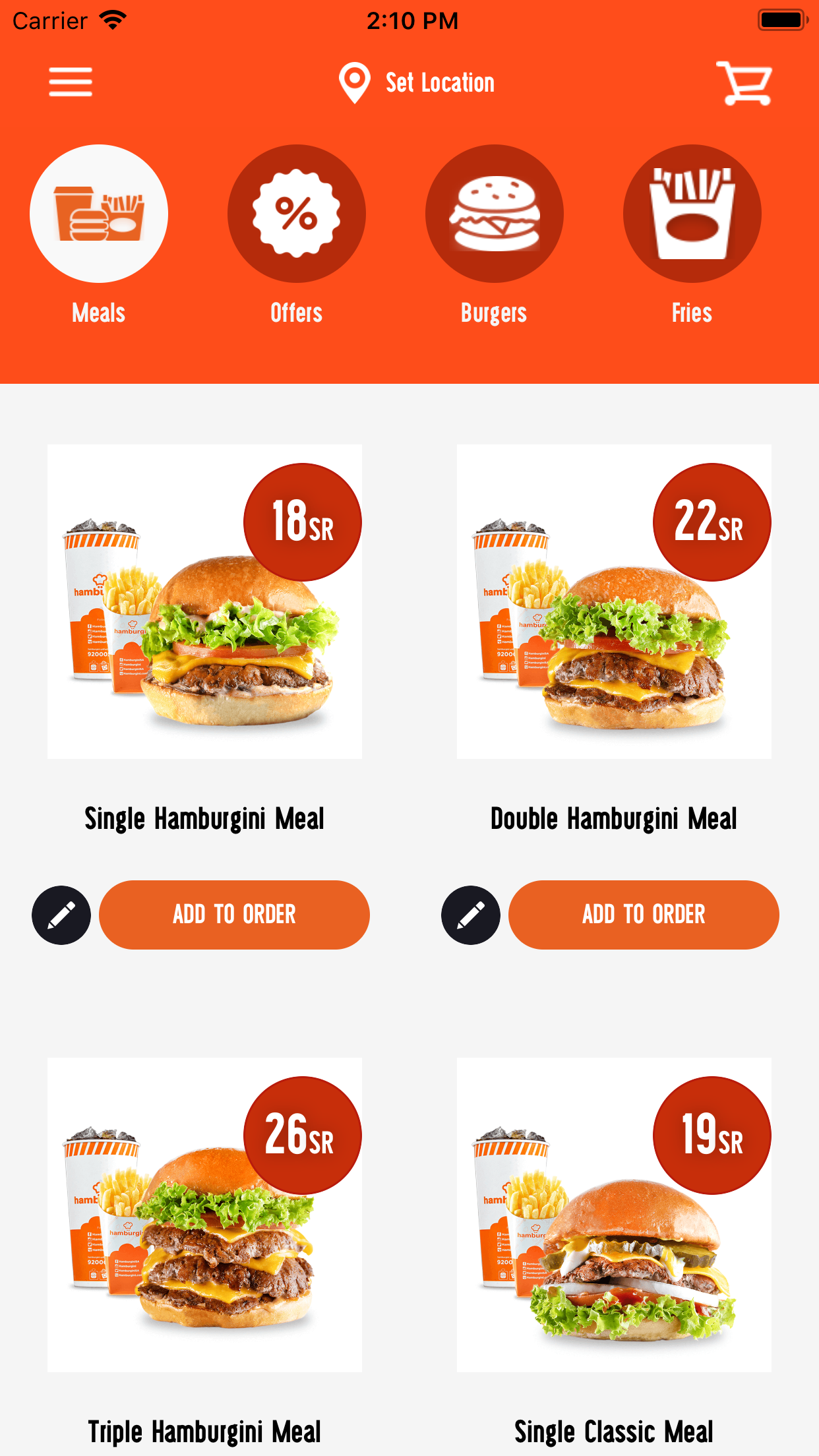Image resolution: width=819 pixels, height=1456 pixels.
Task: Switch to the Fries category
Action: click(692, 214)
